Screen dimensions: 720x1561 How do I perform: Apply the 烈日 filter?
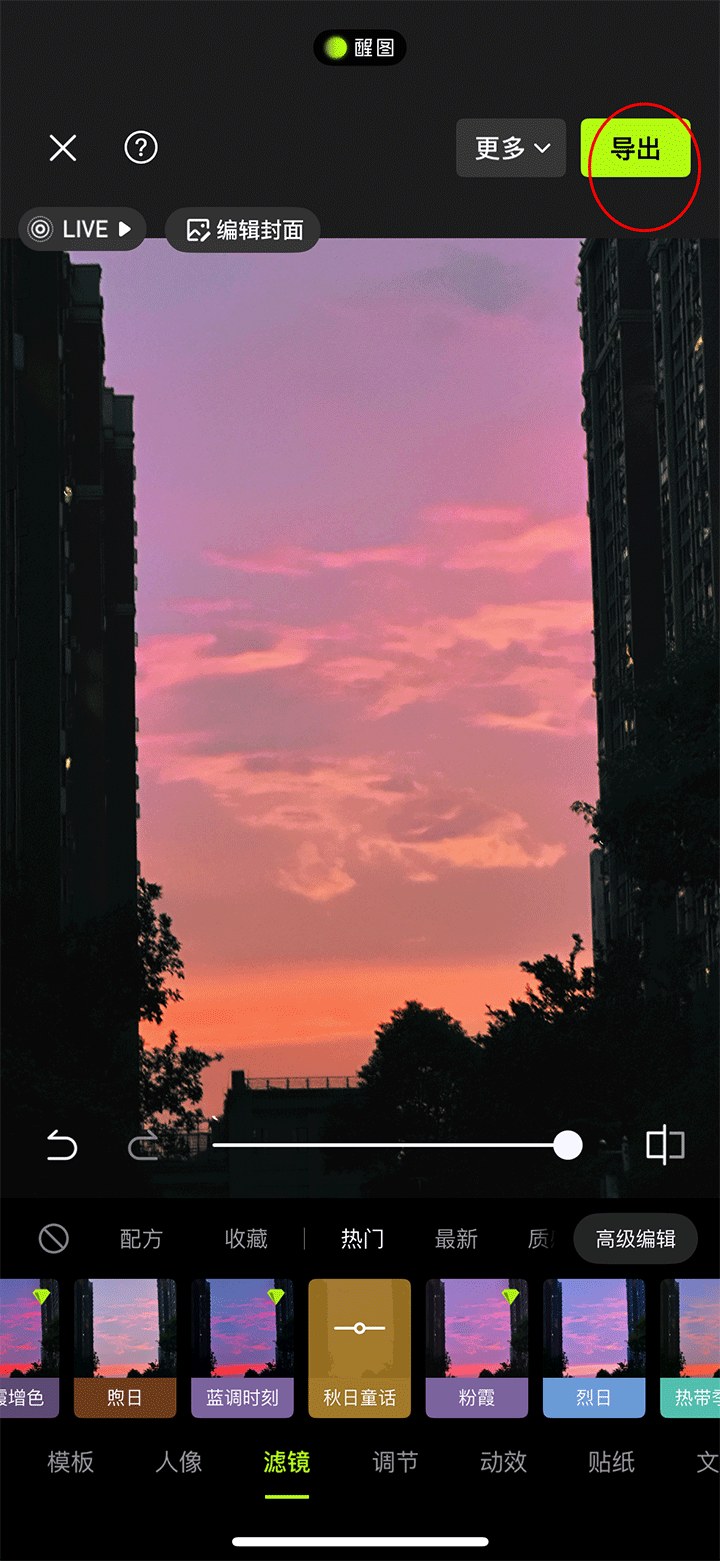pos(594,1347)
